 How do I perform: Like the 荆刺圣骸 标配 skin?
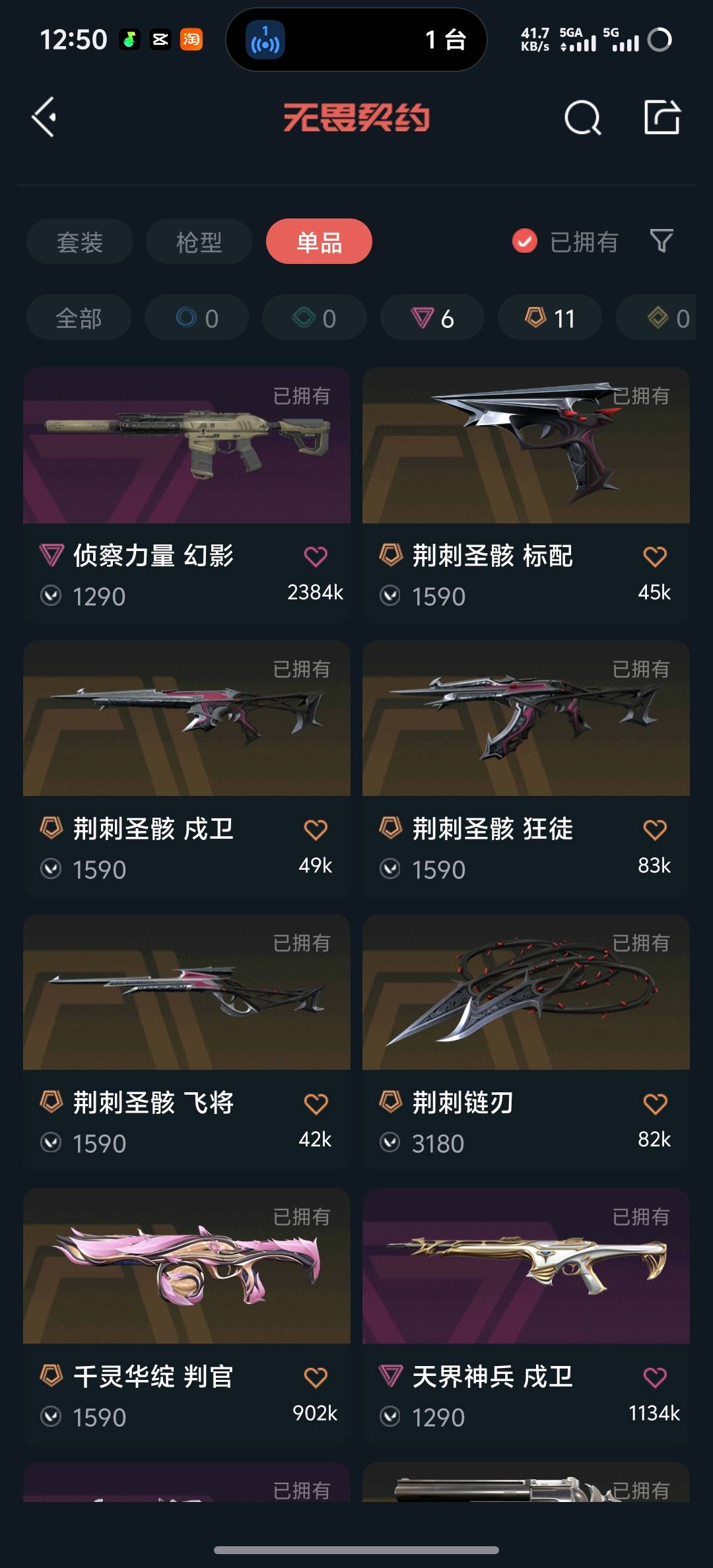(x=654, y=556)
